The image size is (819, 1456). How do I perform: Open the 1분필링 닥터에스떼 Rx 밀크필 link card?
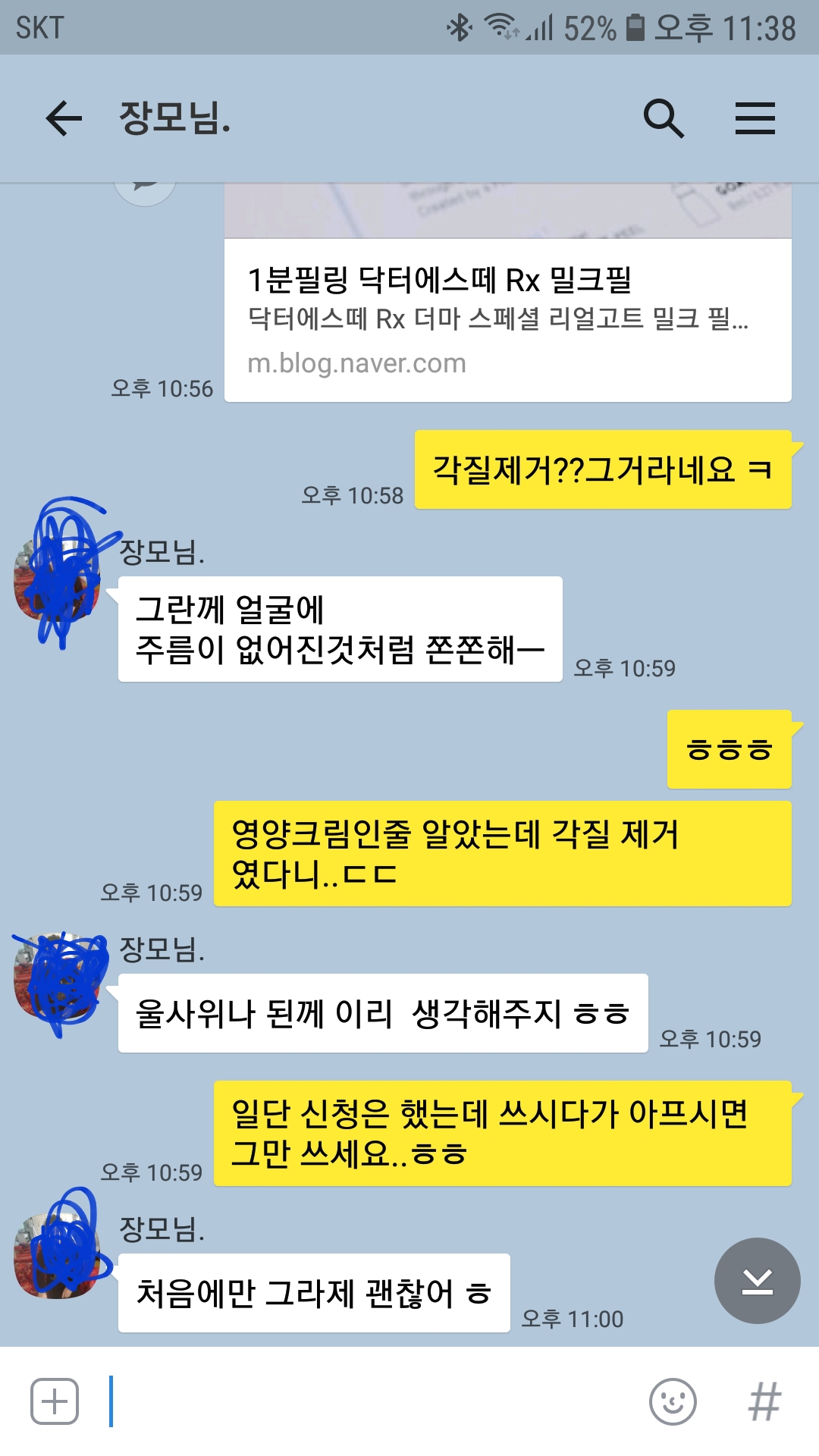coord(507,318)
